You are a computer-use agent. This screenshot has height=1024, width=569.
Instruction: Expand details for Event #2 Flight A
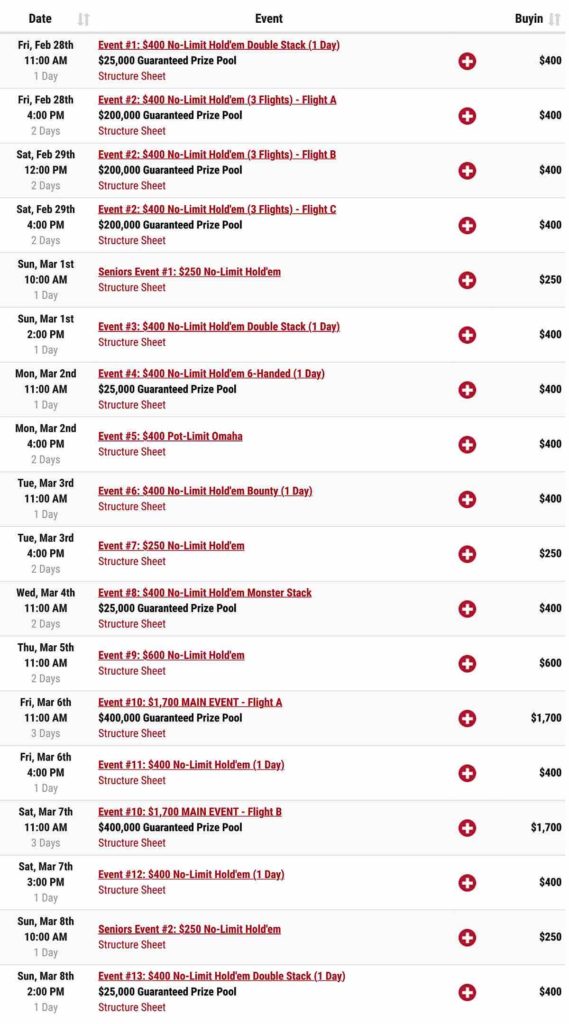click(467, 116)
